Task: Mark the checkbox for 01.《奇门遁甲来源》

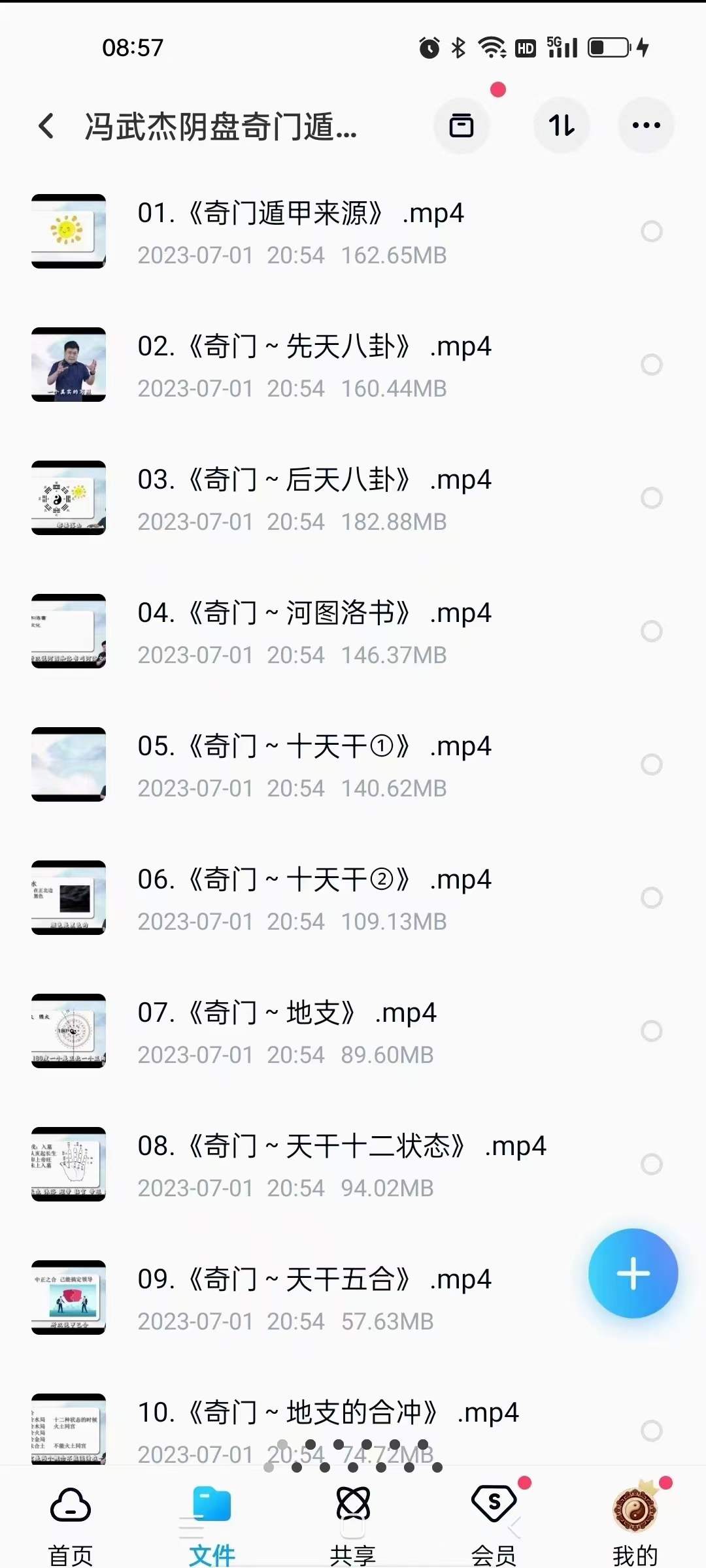Action: pyautogui.click(x=651, y=231)
